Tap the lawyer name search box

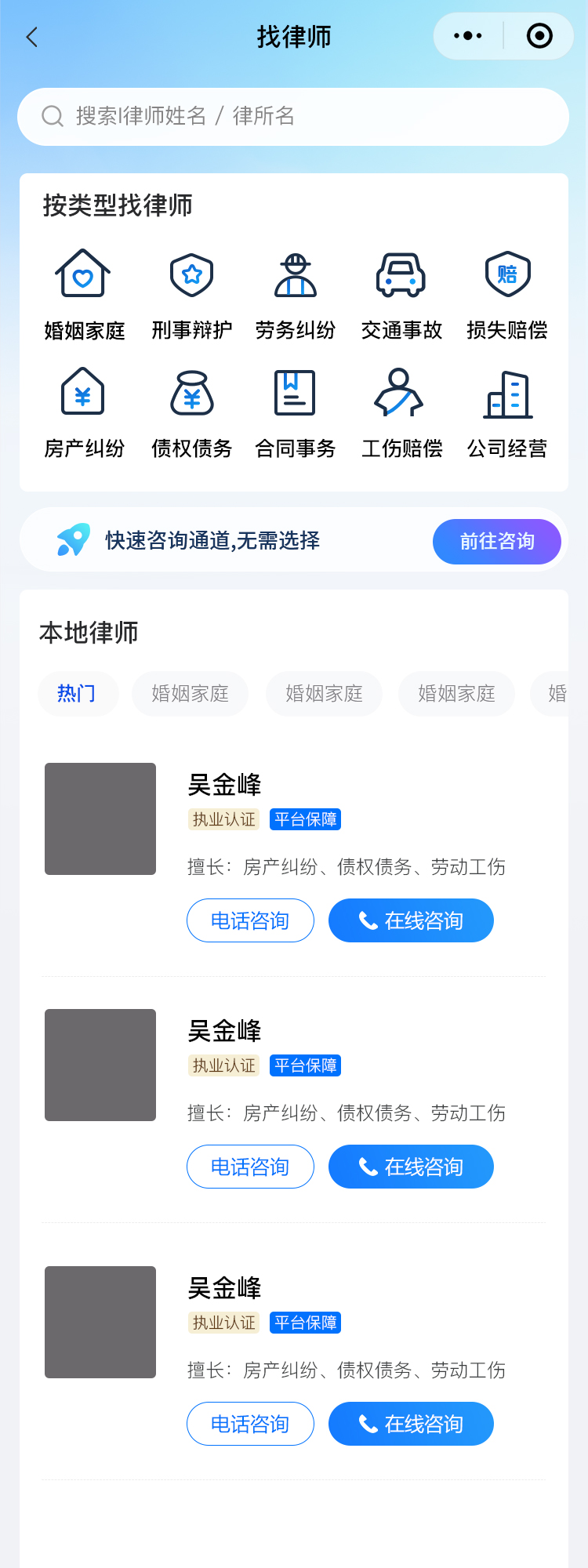(293, 117)
